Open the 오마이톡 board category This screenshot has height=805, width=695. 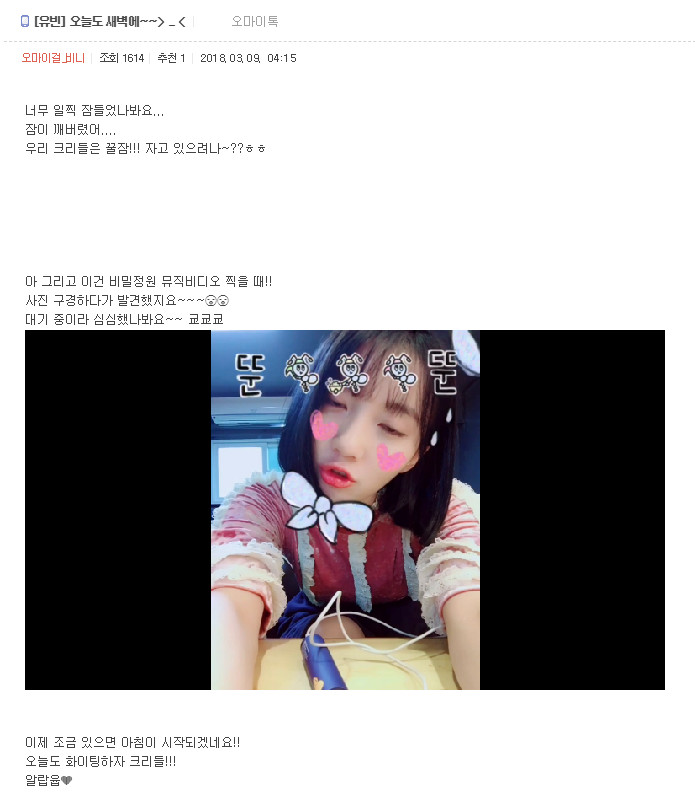(x=254, y=21)
